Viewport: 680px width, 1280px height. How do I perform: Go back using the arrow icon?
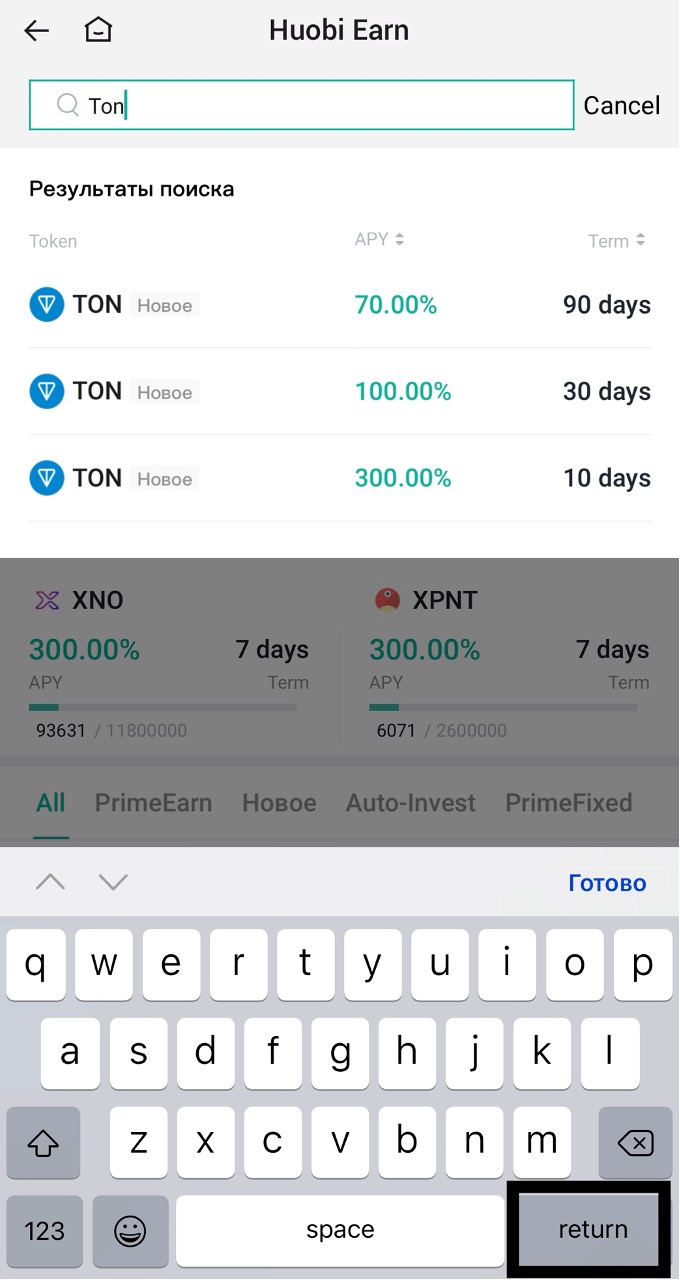coord(36,31)
